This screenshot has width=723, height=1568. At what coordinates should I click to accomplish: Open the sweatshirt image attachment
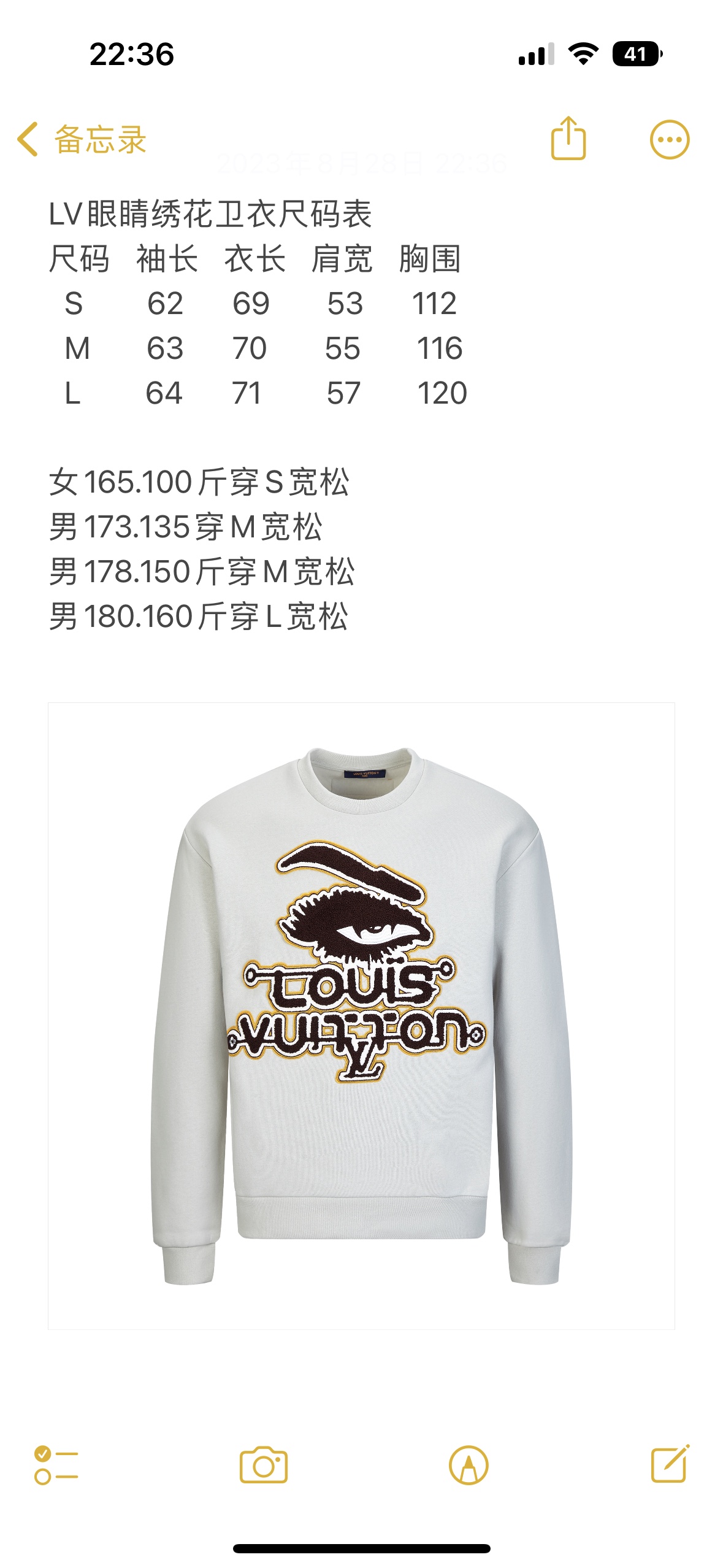[361, 1015]
